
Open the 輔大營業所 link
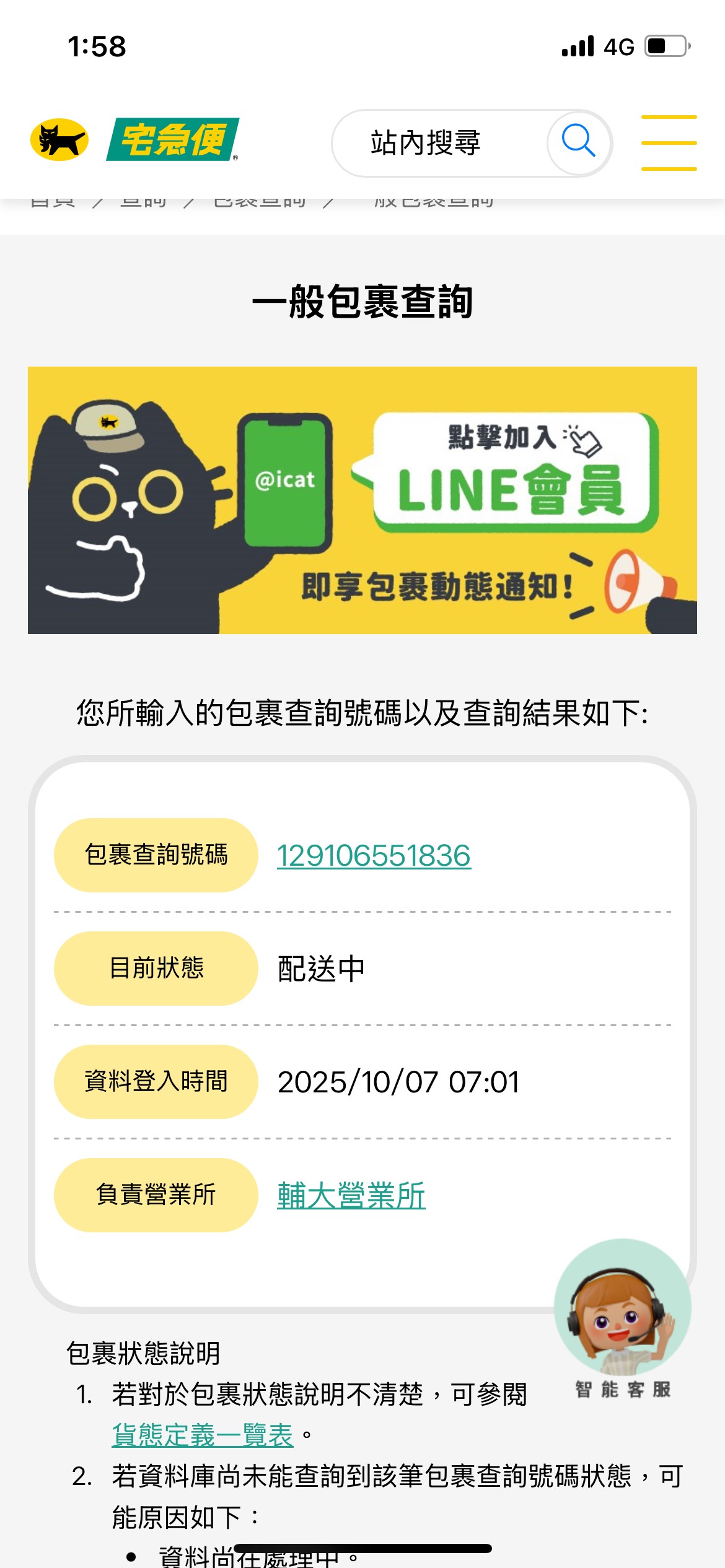coord(351,1195)
